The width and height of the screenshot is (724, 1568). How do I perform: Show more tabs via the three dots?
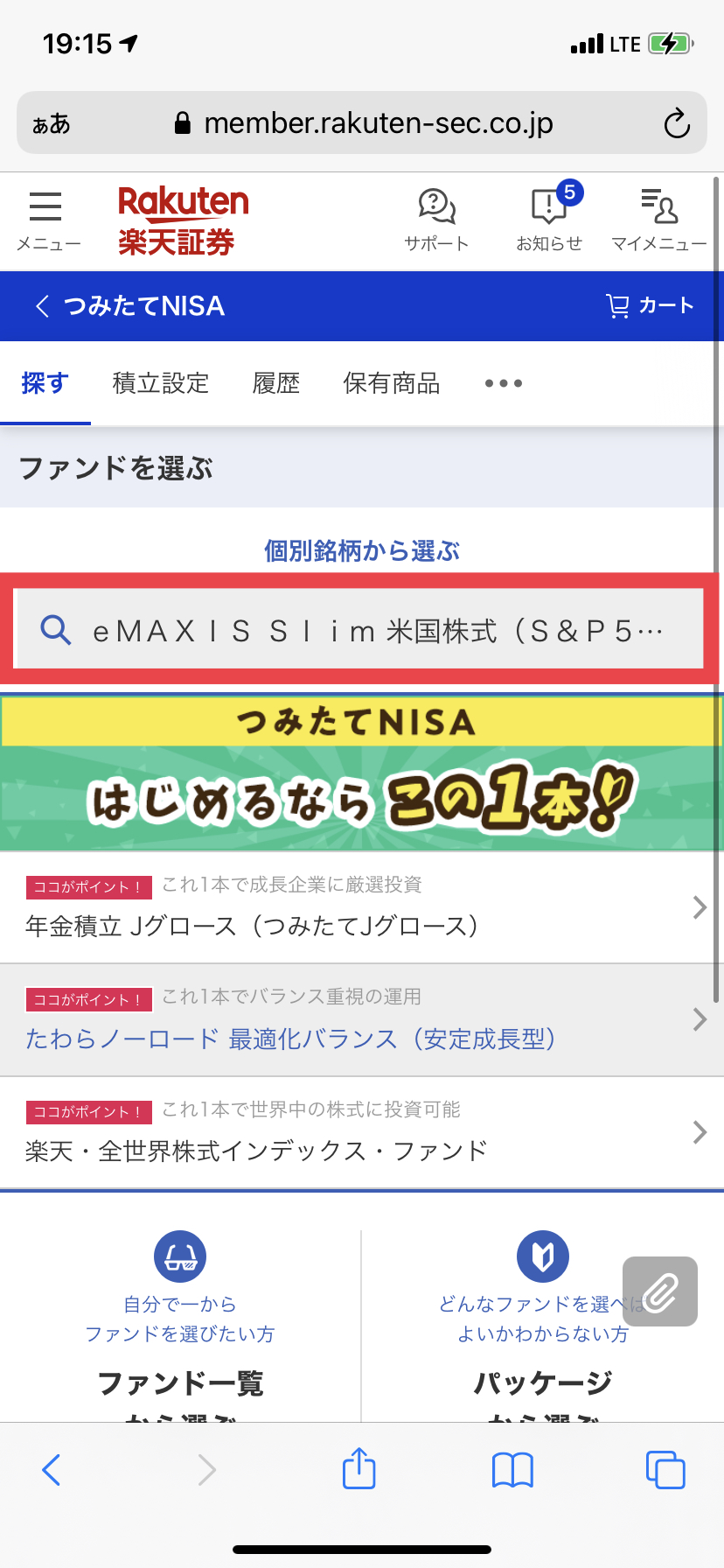point(504,383)
